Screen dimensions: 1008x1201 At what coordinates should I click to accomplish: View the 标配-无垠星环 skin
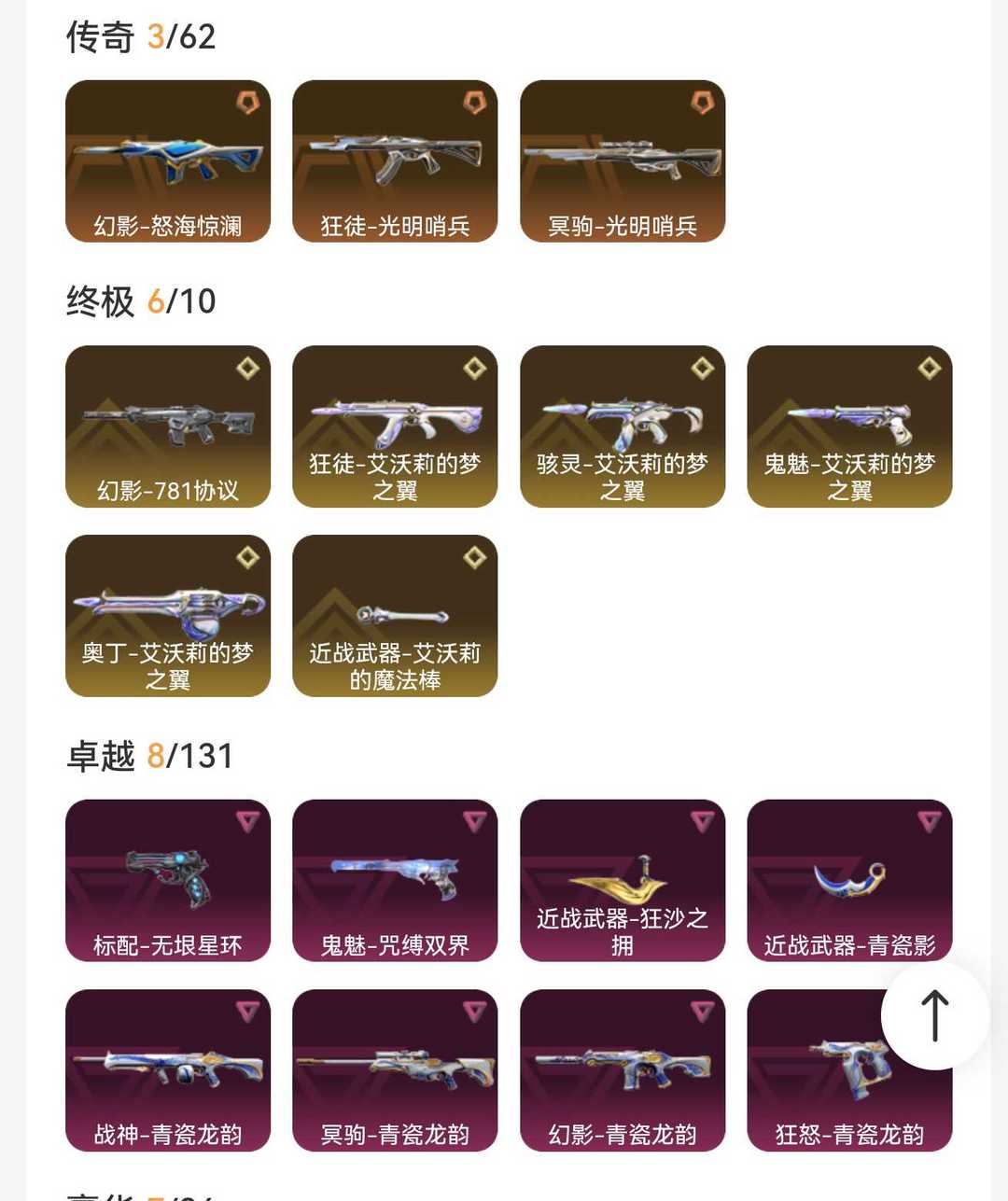tap(168, 880)
